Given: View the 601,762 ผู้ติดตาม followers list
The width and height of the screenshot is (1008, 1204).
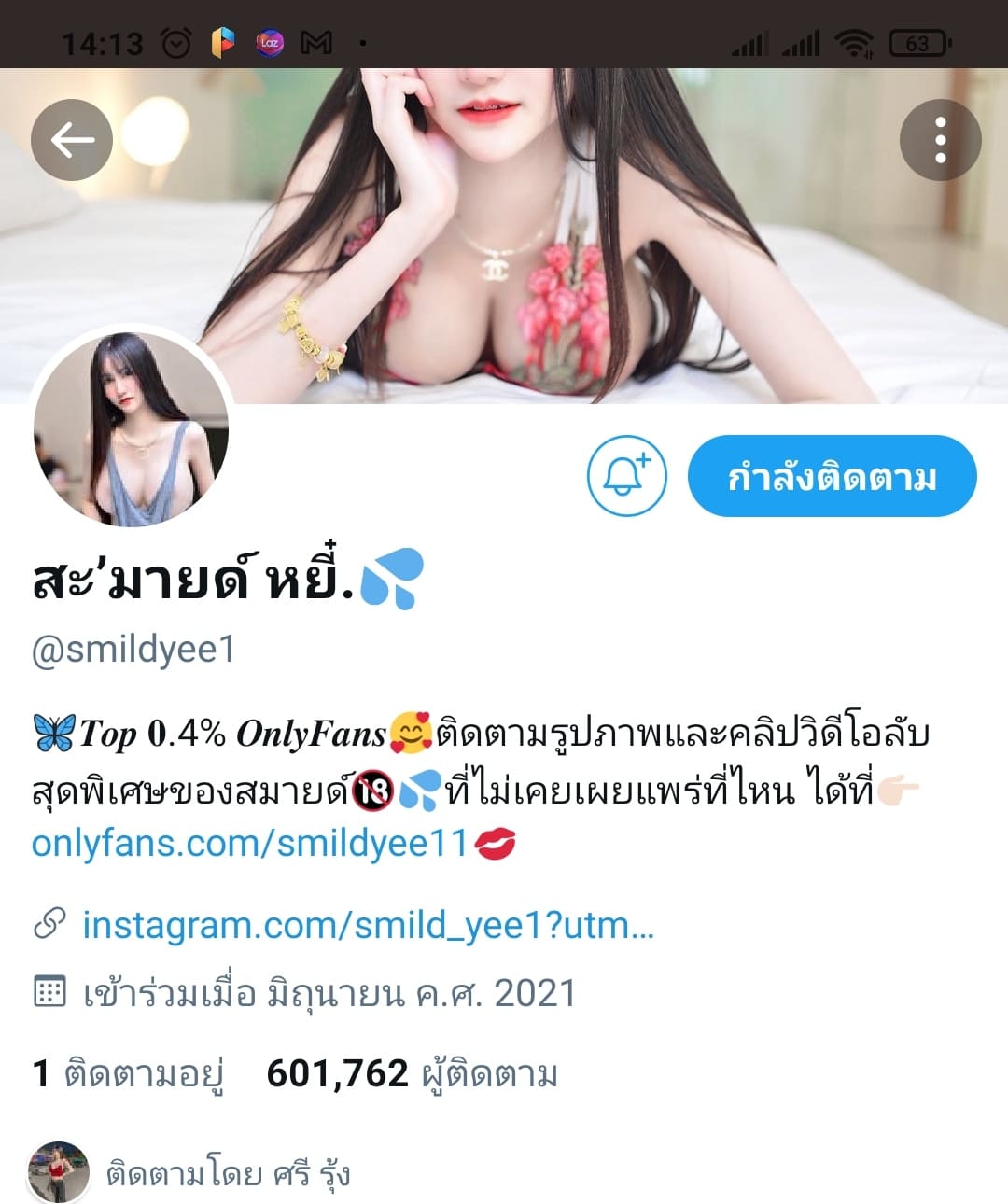Looking at the screenshot, I should point(412,1074).
